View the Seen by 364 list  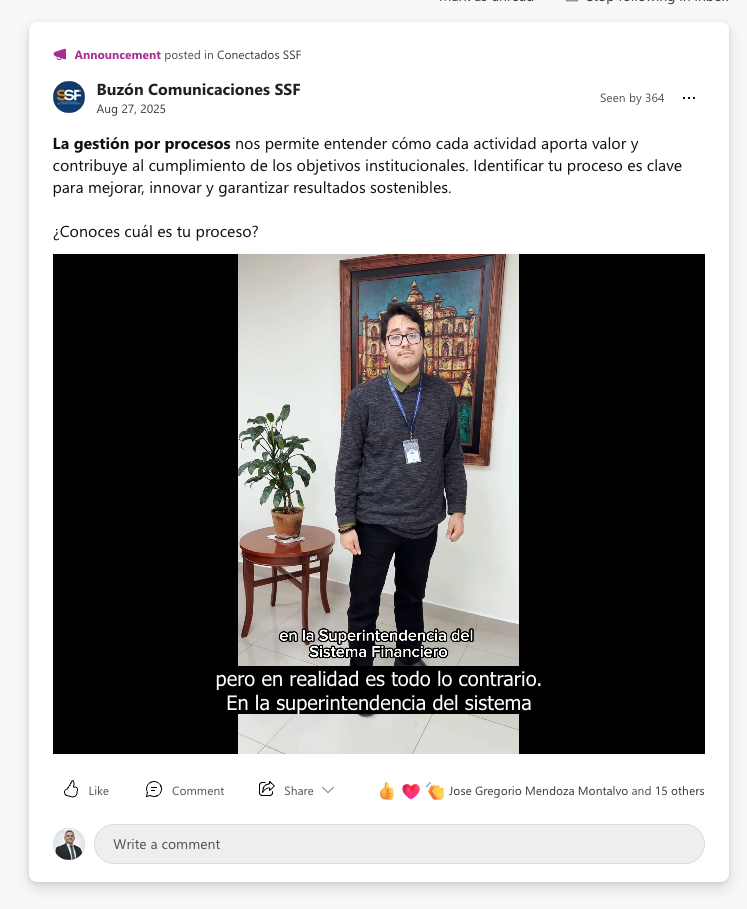(x=631, y=98)
